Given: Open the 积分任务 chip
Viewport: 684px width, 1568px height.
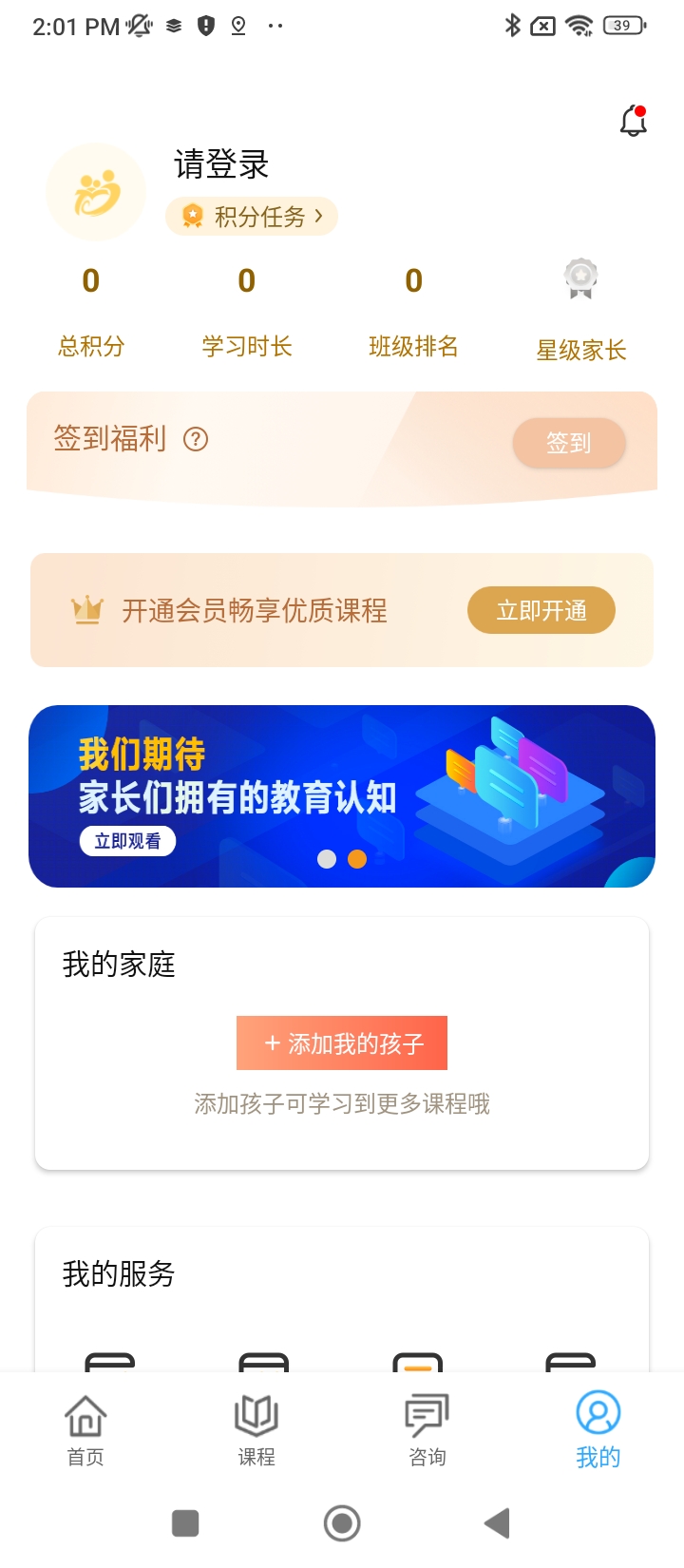Looking at the screenshot, I should coord(253,217).
